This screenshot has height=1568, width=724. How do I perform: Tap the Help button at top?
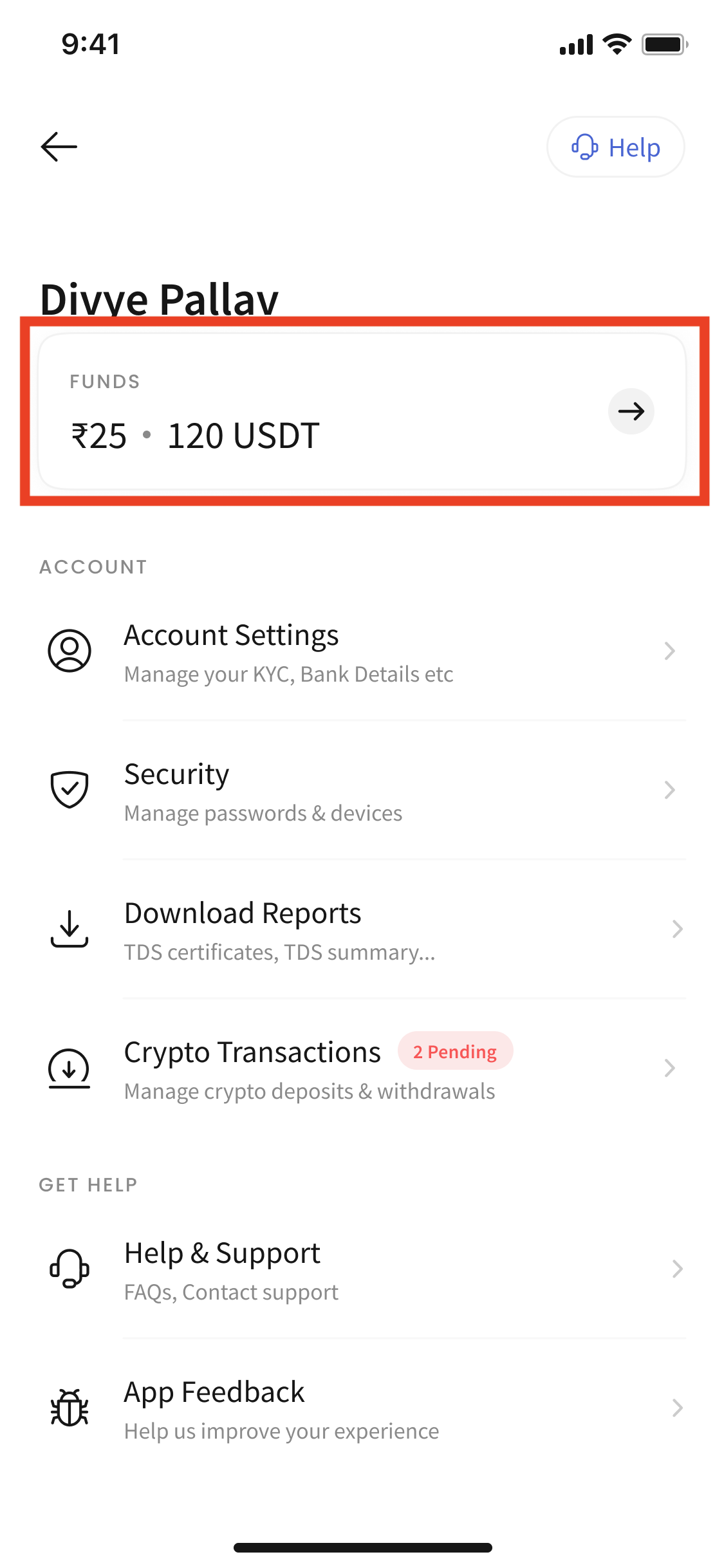coord(615,147)
